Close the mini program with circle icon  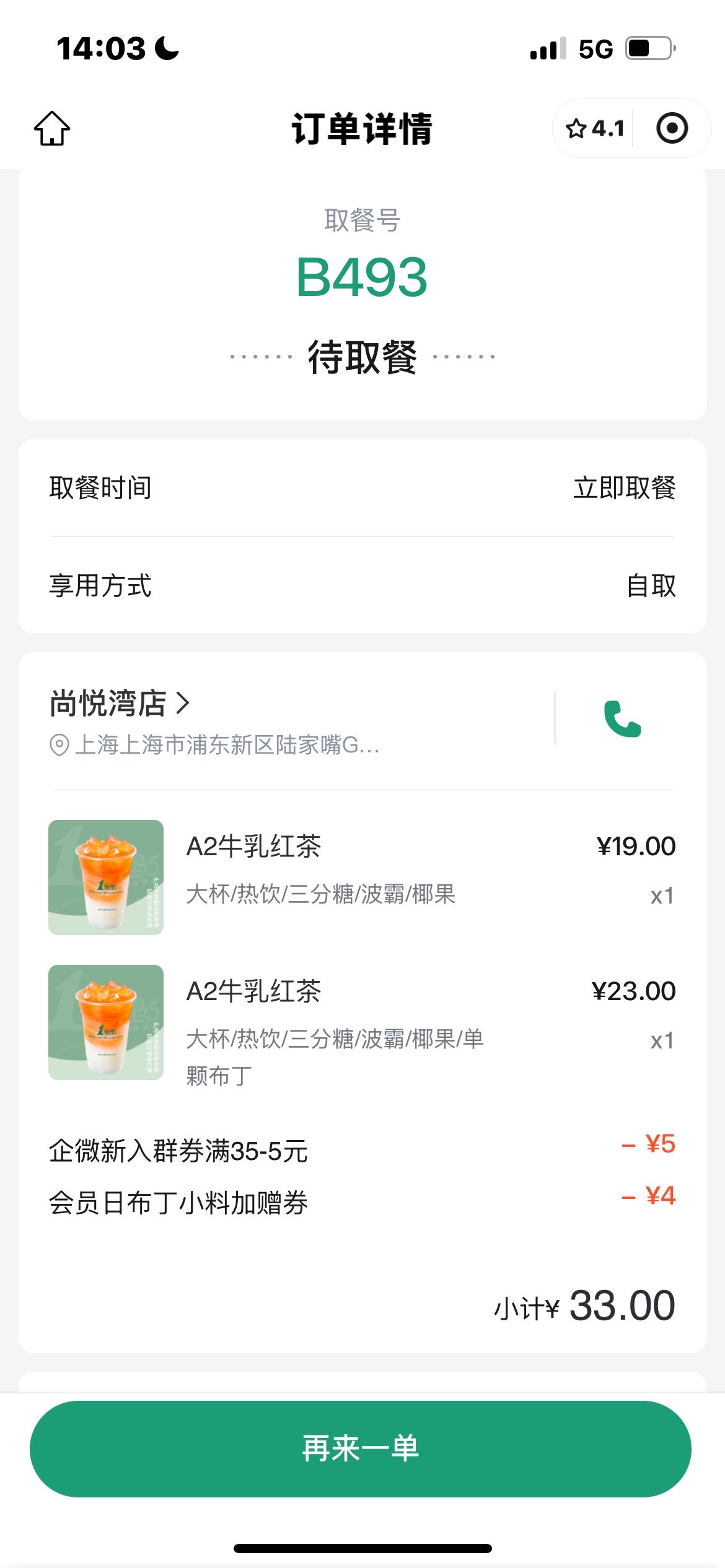click(x=672, y=128)
